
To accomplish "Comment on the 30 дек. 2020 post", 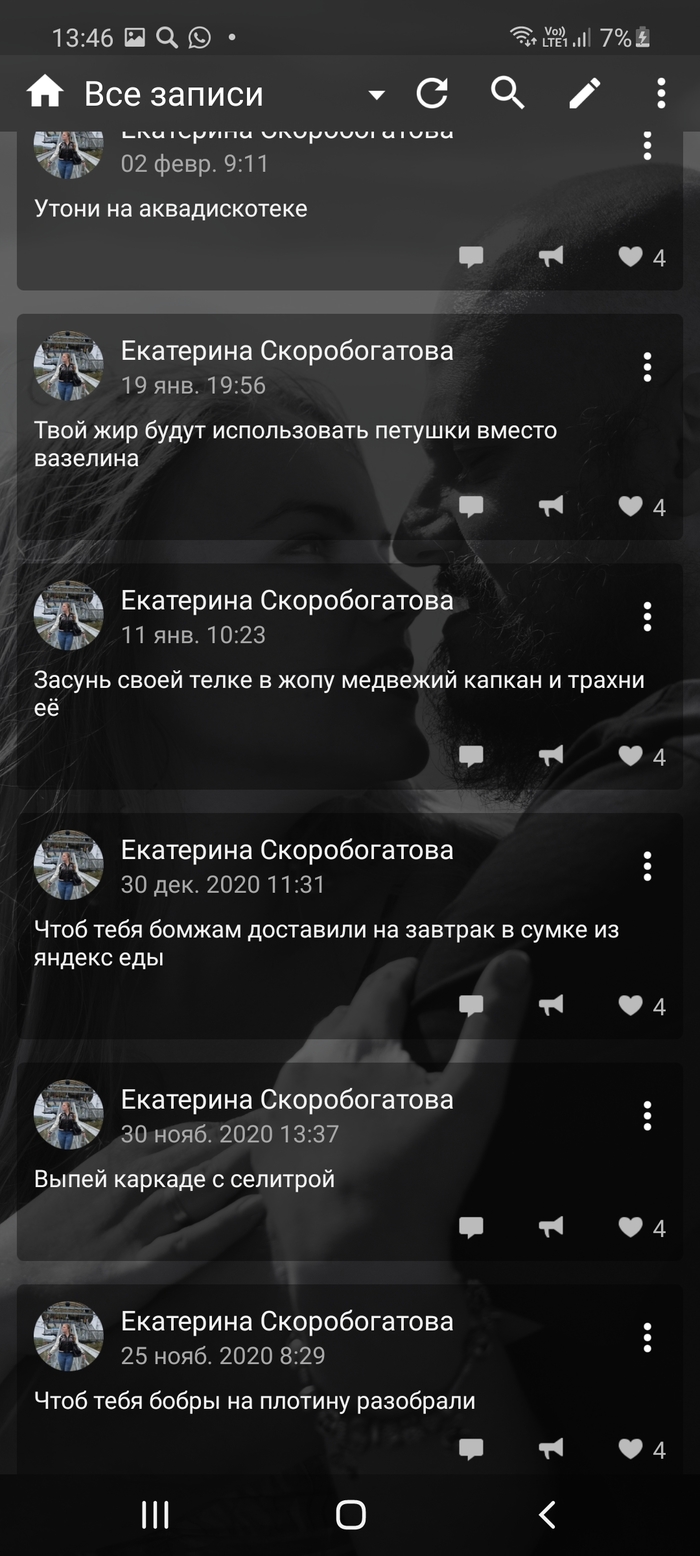I will [x=471, y=1006].
